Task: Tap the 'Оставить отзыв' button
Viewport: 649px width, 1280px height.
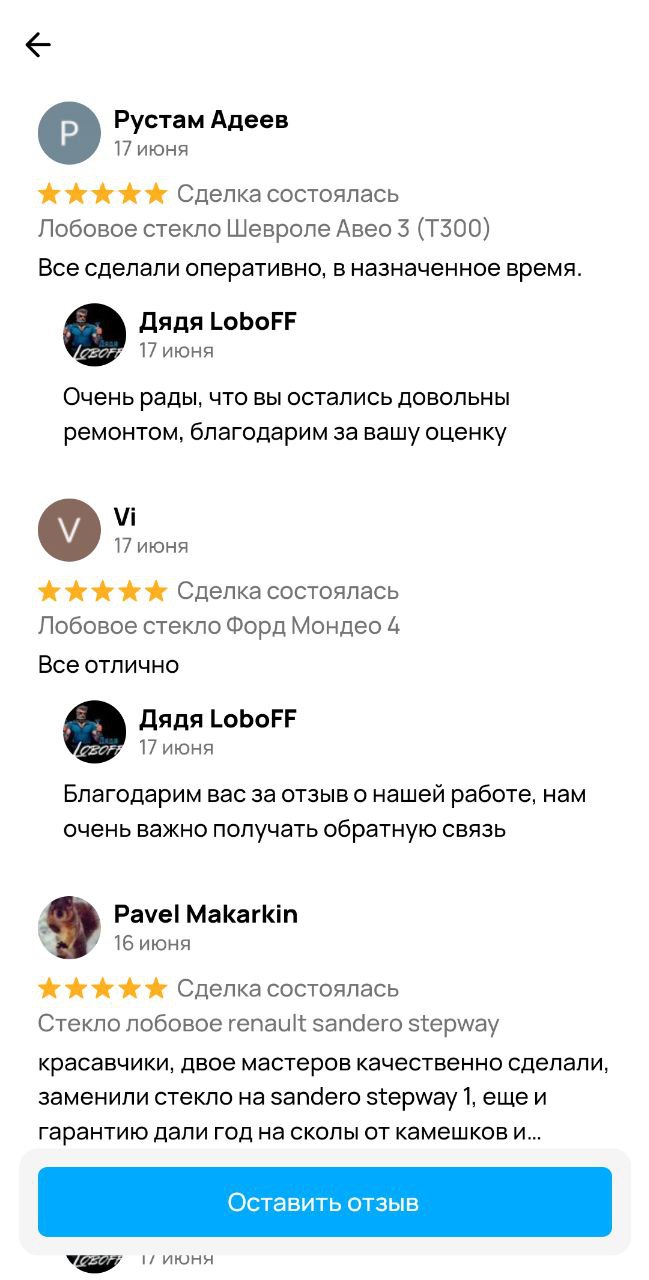Action: click(x=324, y=1202)
